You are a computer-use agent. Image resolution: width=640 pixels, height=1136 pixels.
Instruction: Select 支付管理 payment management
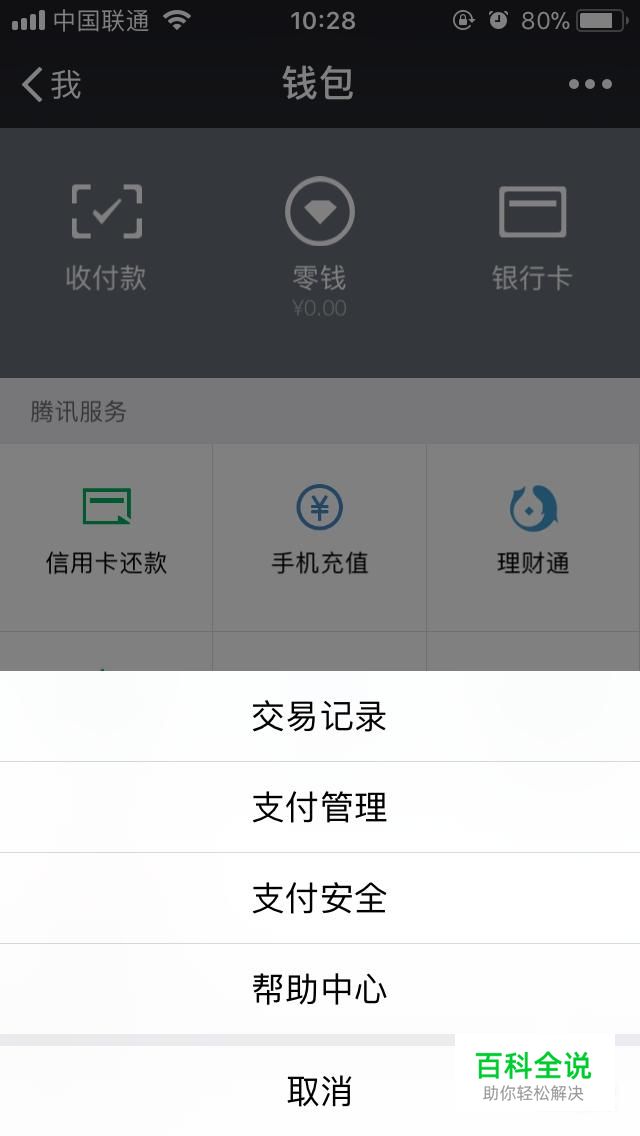coord(320,807)
